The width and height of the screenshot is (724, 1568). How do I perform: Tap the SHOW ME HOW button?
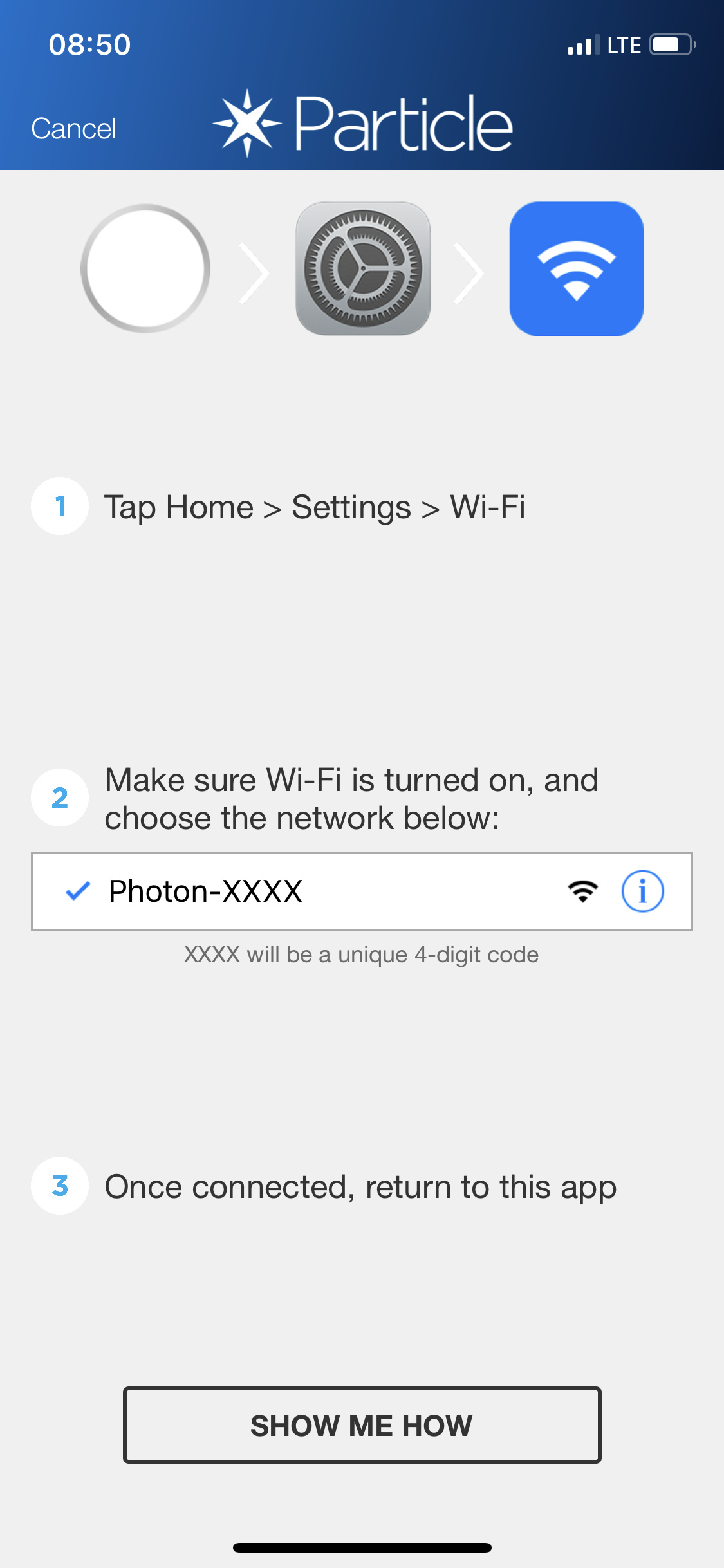coord(362,1425)
